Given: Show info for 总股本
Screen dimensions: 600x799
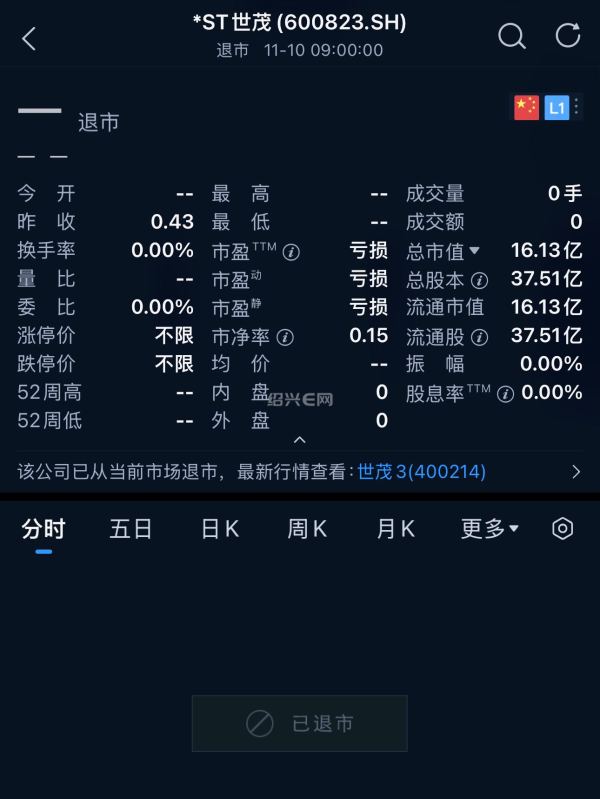Looking at the screenshot, I should point(479,280).
